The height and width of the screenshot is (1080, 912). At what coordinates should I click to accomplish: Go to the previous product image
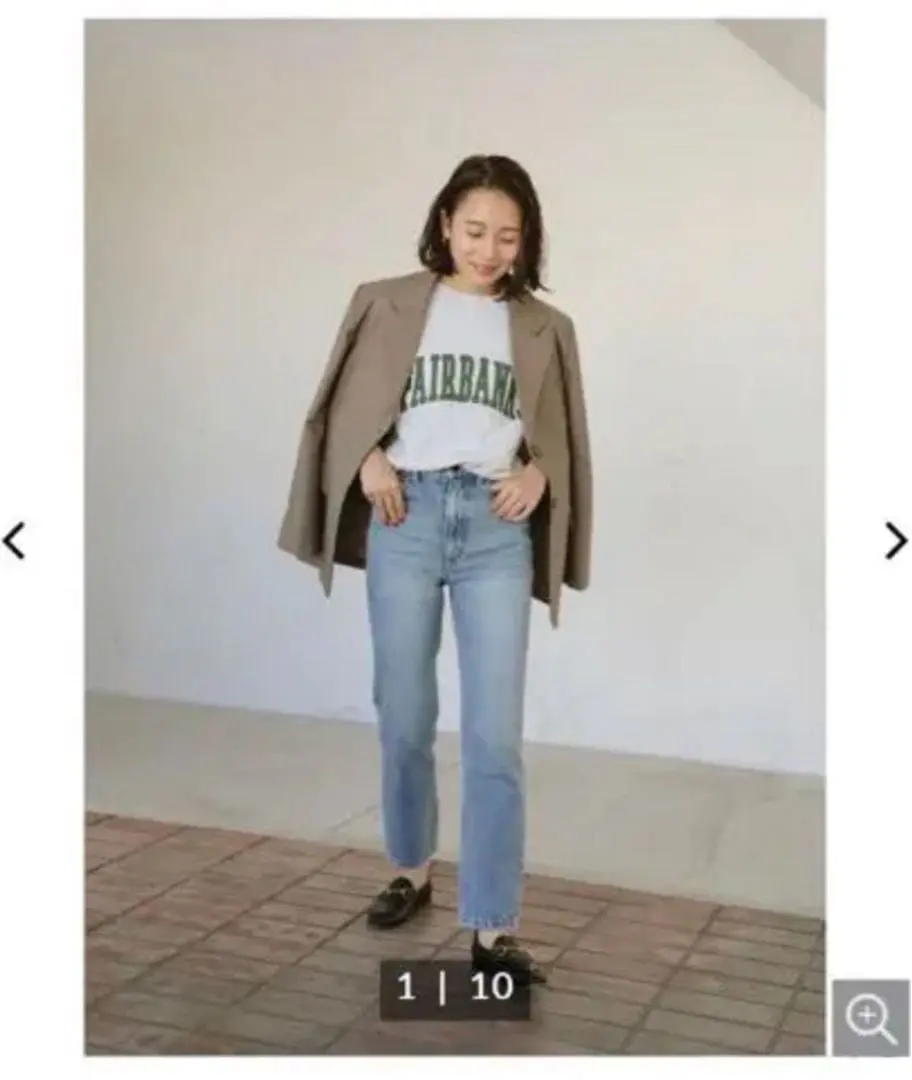(x=14, y=541)
